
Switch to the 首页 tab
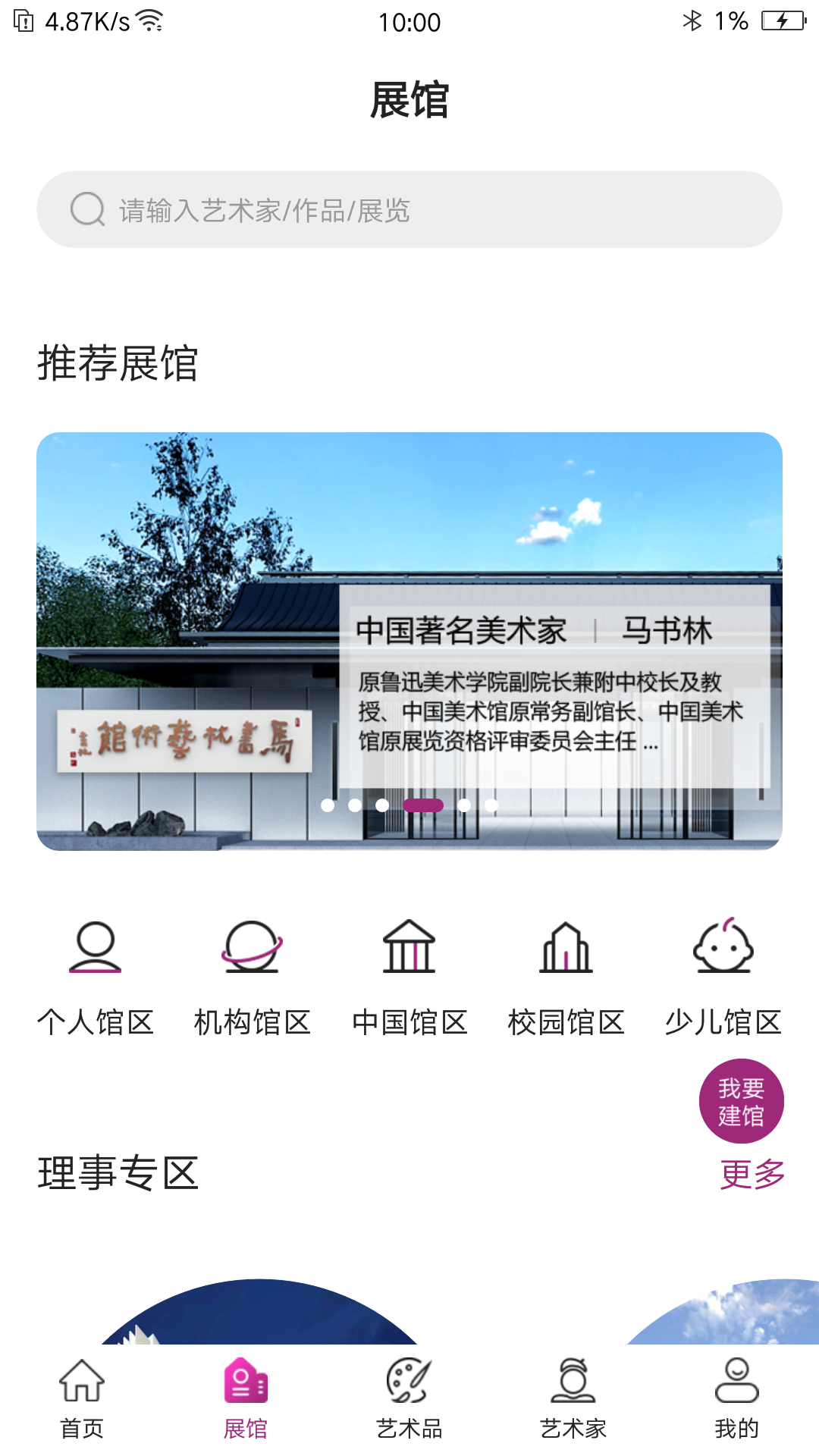pyautogui.click(x=82, y=1399)
